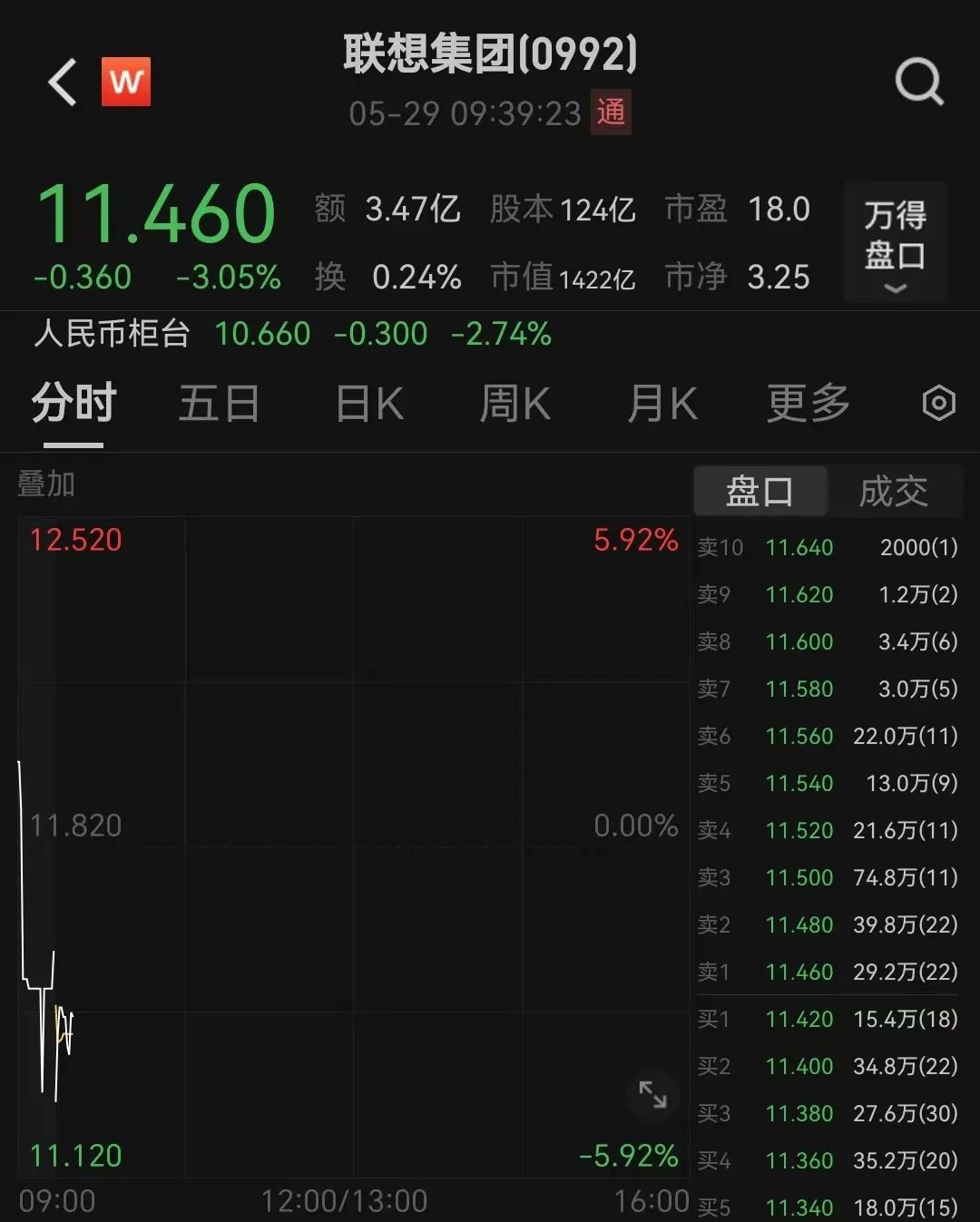Expand the chart to full screen
The image size is (980, 1222).
pos(652,1094)
